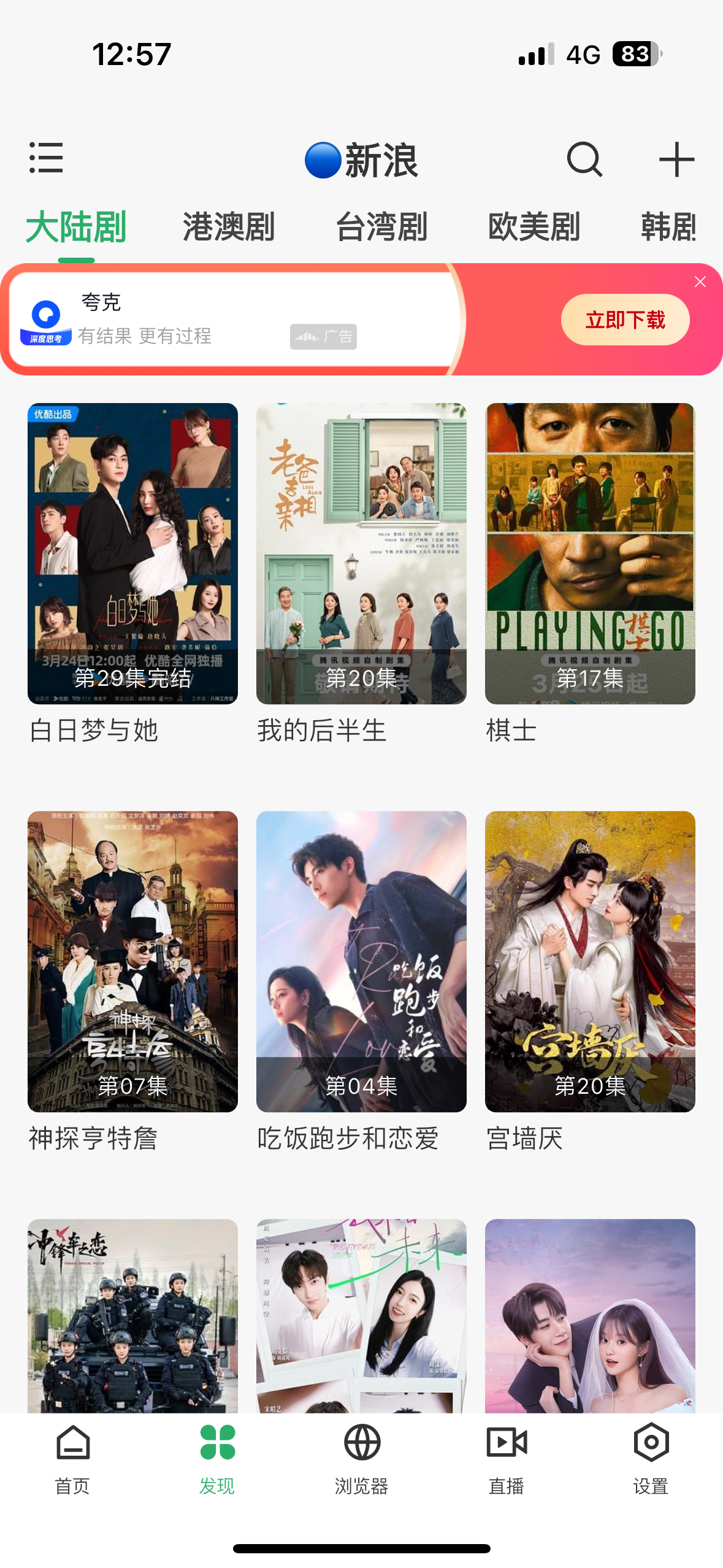Open the drama 宫墙厌
723x1568 pixels.
pyautogui.click(x=590, y=961)
